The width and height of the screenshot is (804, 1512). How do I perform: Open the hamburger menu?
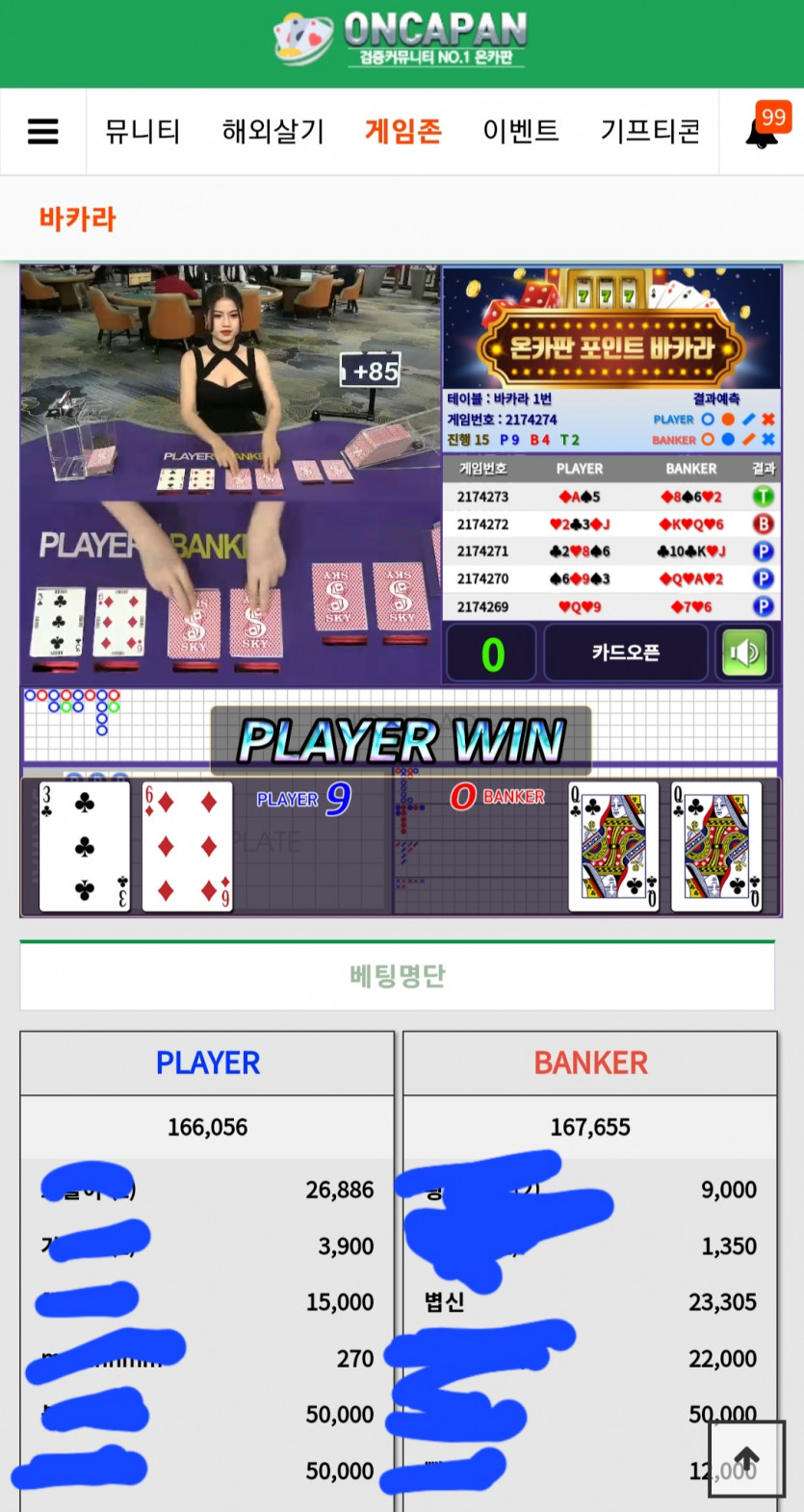coord(42,132)
